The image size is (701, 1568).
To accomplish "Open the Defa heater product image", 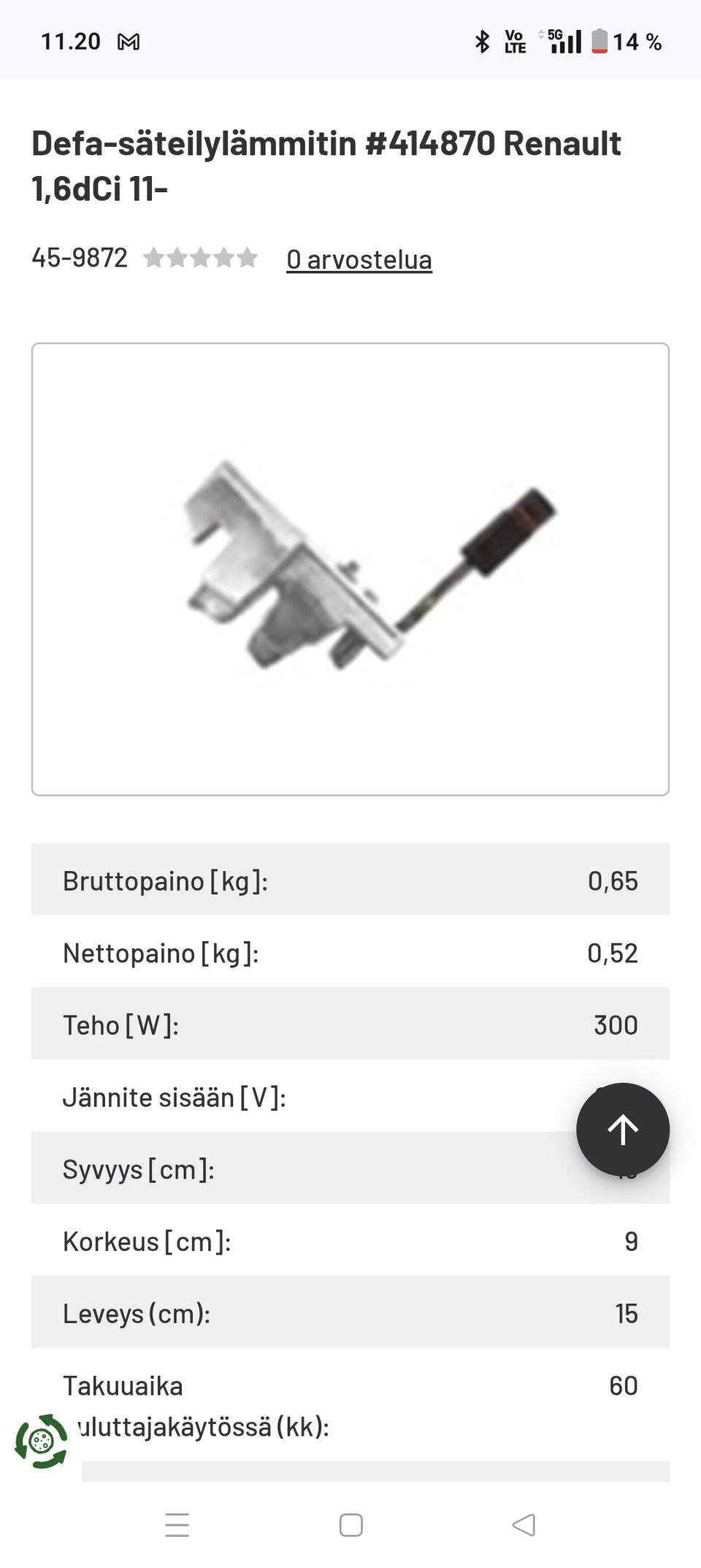I will 350,568.
